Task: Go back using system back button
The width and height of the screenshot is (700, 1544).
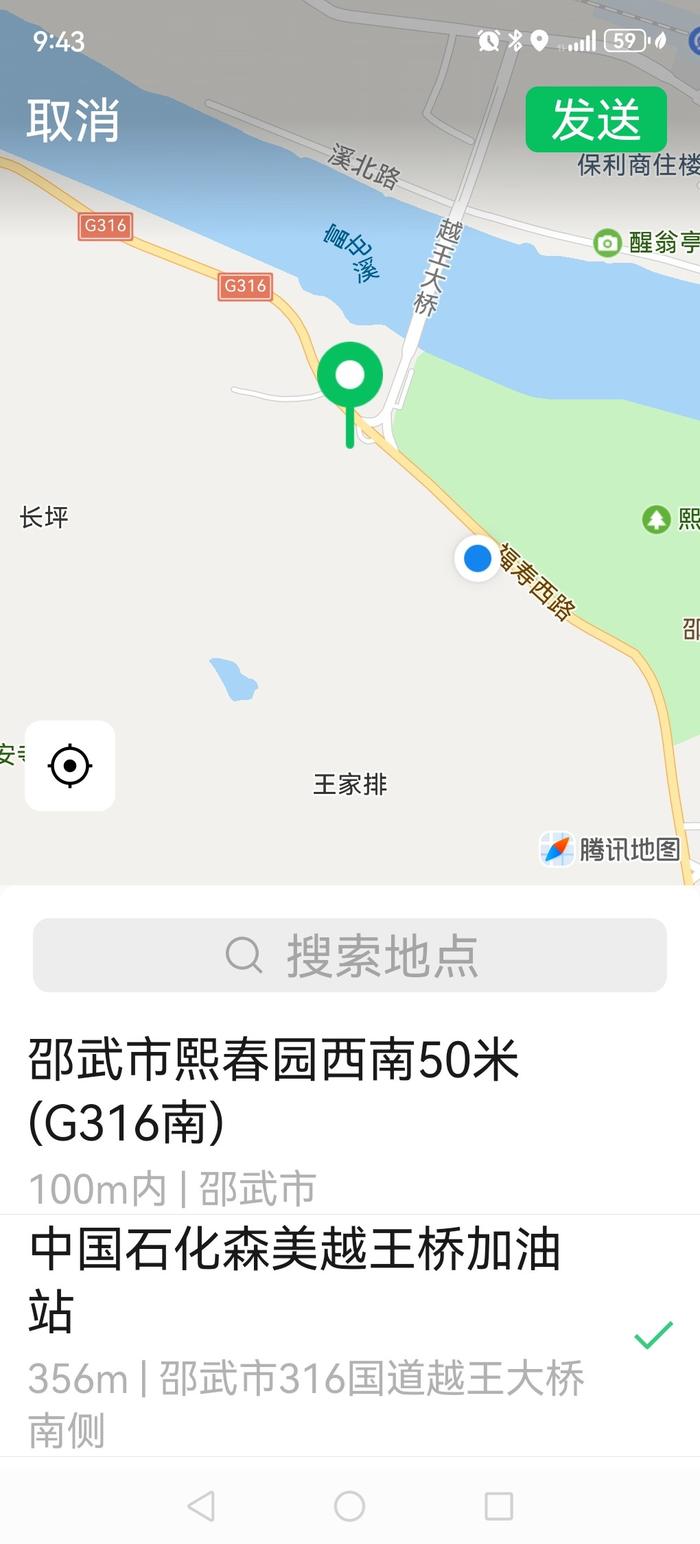Action: 201,1506
